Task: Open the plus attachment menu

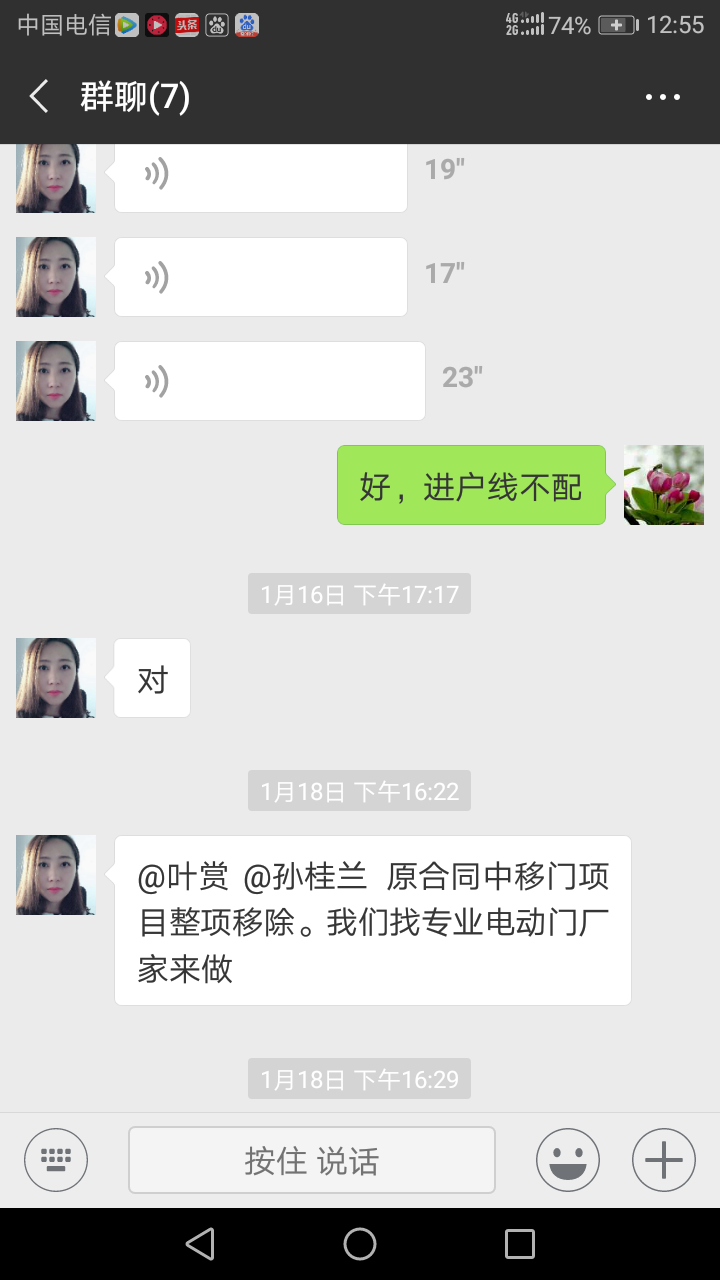Action: tap(663, 1160)
